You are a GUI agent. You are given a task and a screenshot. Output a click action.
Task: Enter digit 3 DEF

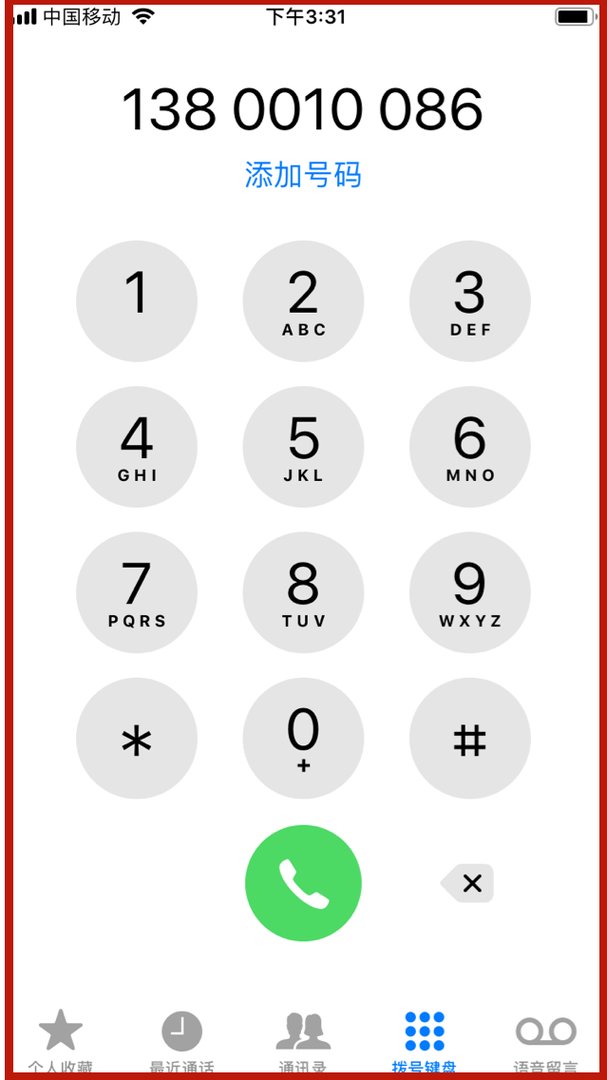pyautogui.click(x=470, y=301)
